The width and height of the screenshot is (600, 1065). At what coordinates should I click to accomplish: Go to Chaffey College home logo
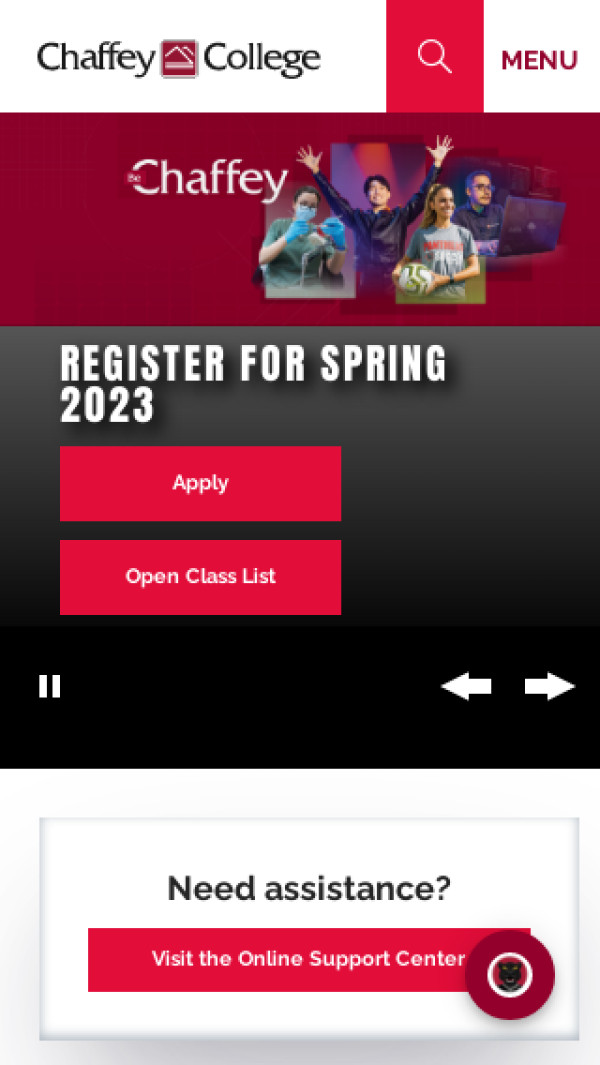(x=179, y=58)
